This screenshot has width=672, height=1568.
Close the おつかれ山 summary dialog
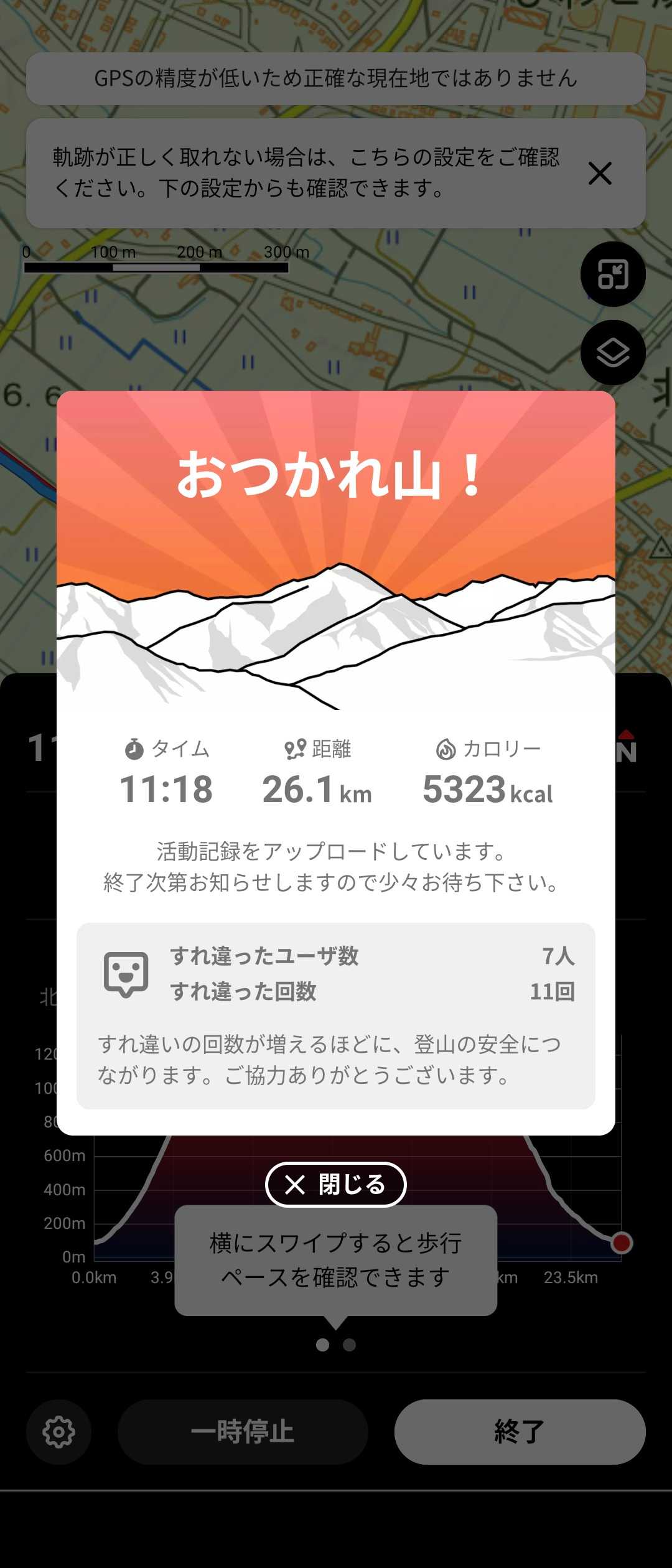click(x=335, y=1184)
